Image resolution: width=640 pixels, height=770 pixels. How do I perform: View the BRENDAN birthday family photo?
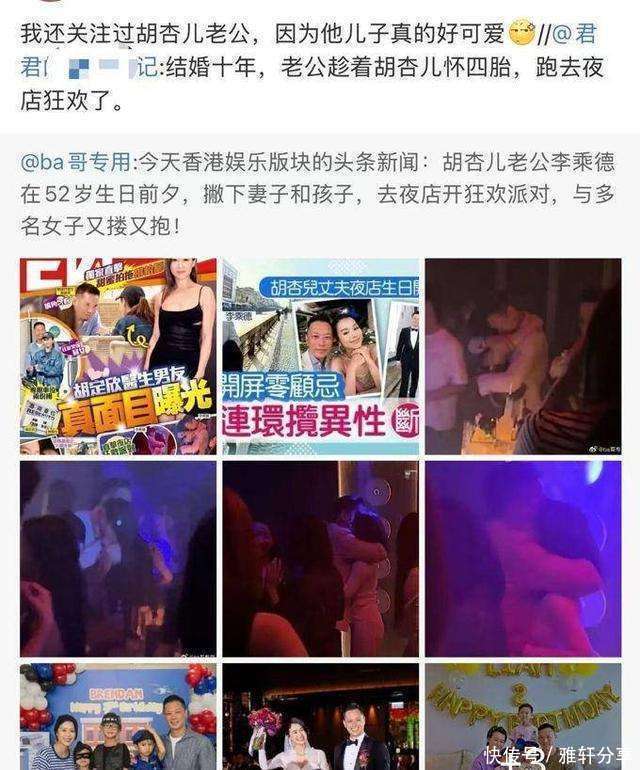coord(118,716)
